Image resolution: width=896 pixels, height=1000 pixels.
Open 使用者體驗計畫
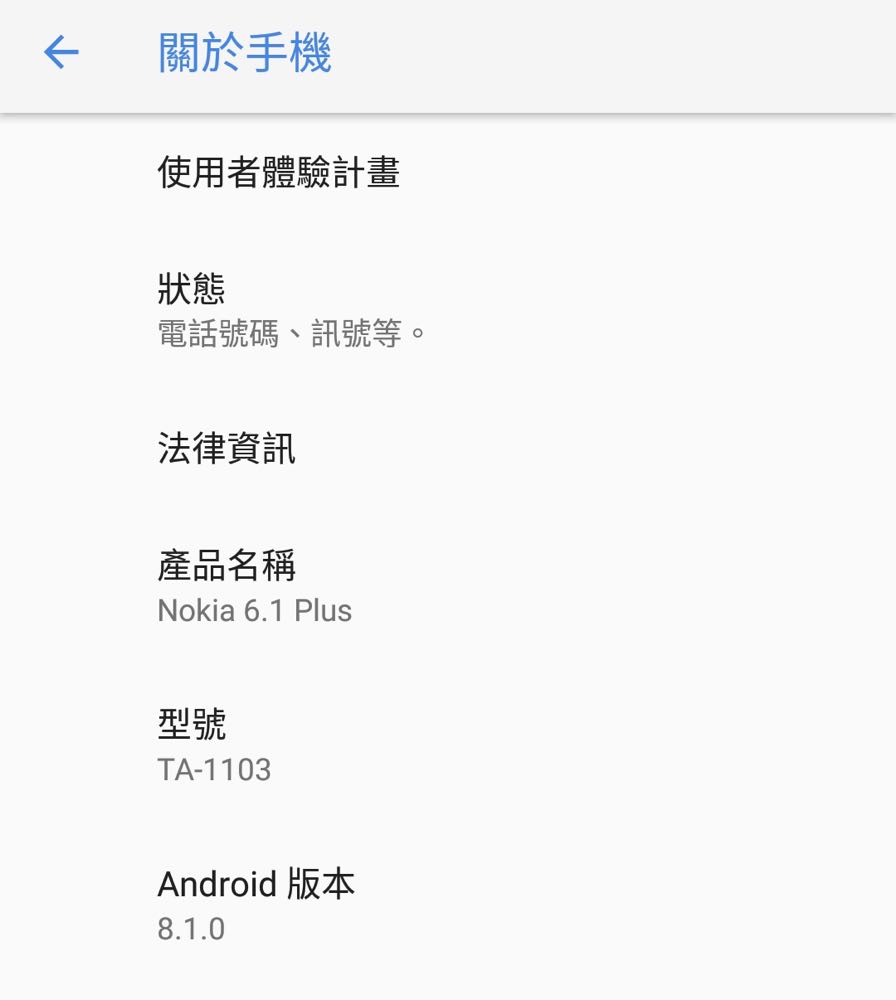point(278,173)
